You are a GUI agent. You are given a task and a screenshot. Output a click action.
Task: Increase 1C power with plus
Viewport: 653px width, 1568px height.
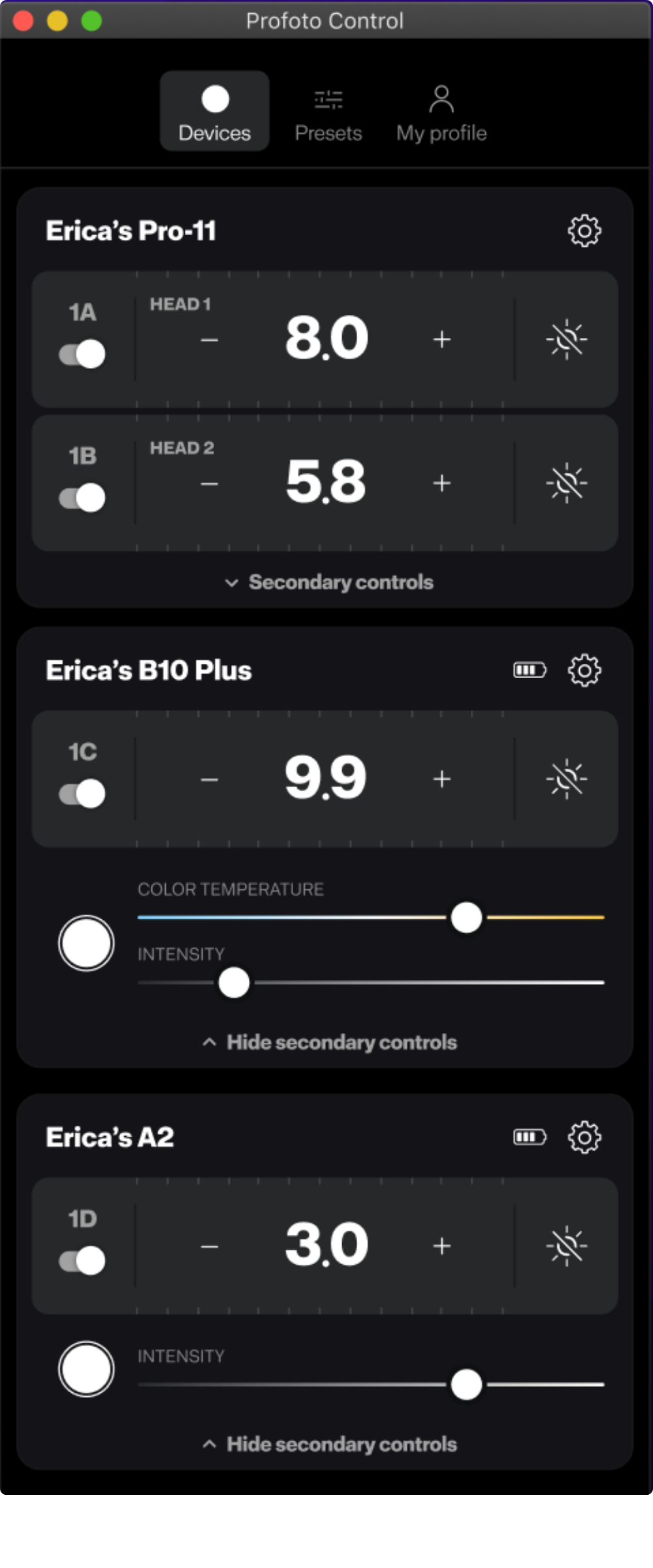[442, 779]
